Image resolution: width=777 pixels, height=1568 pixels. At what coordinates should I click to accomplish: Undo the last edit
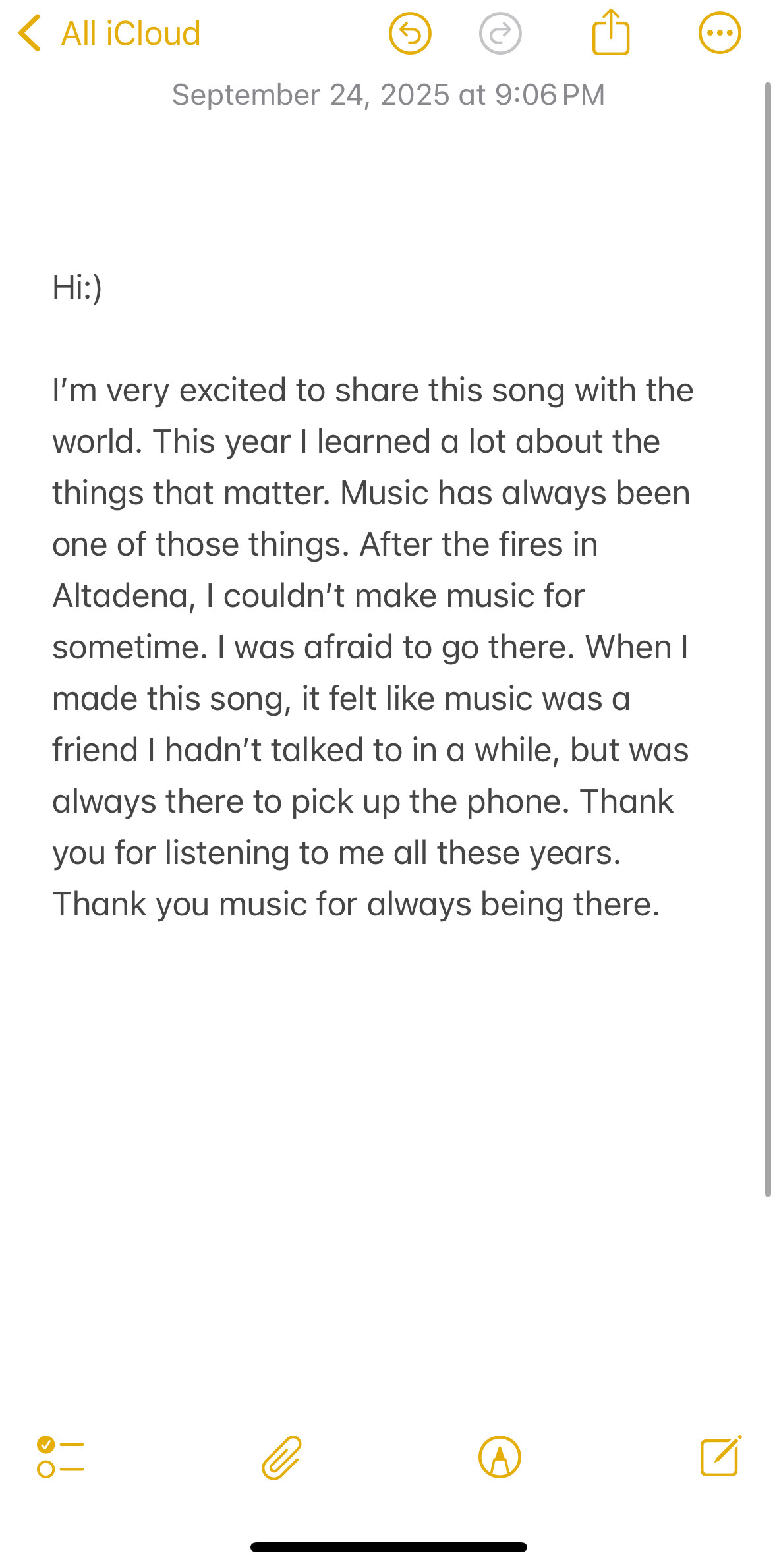pyautogui.click(x=410, y=34)
